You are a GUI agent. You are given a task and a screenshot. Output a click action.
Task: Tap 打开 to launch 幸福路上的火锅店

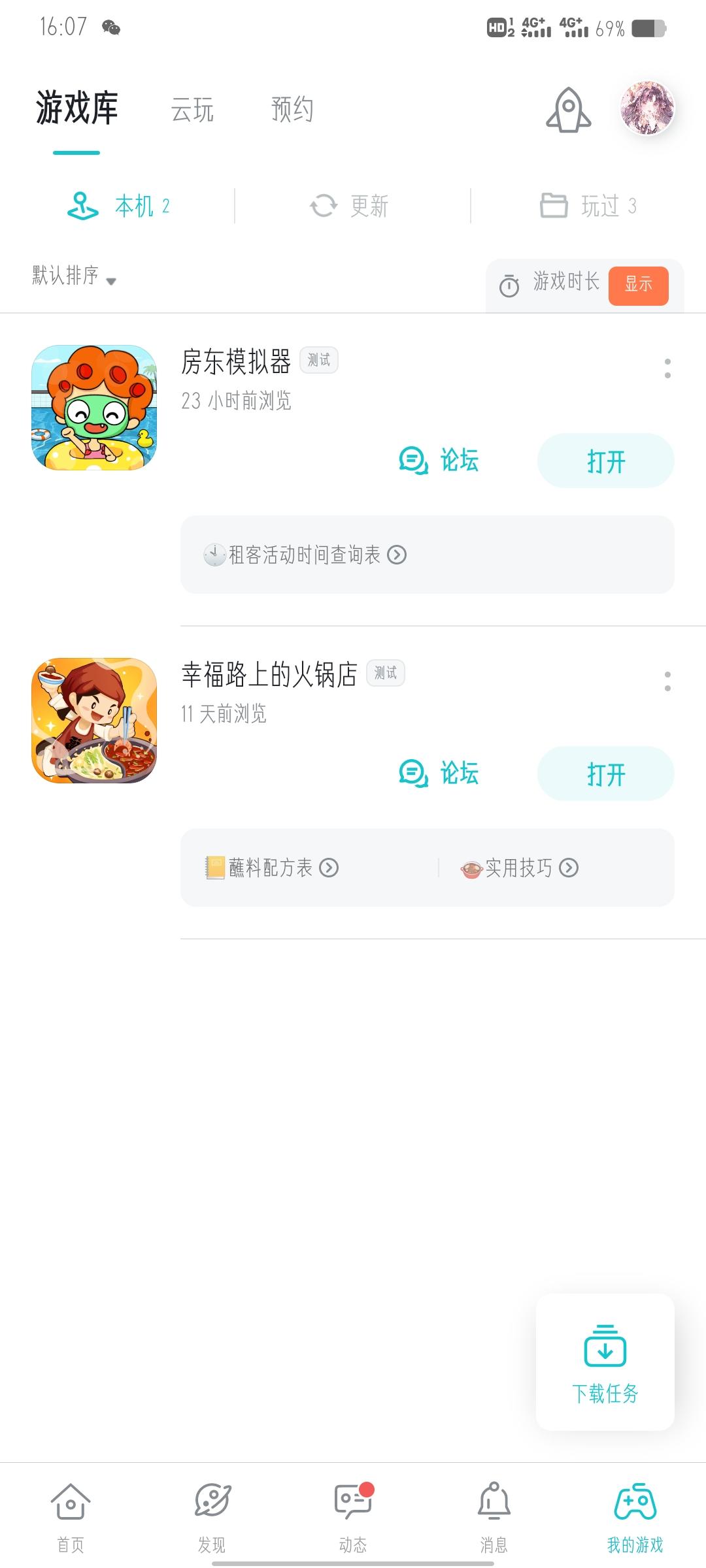pos(605,774)
